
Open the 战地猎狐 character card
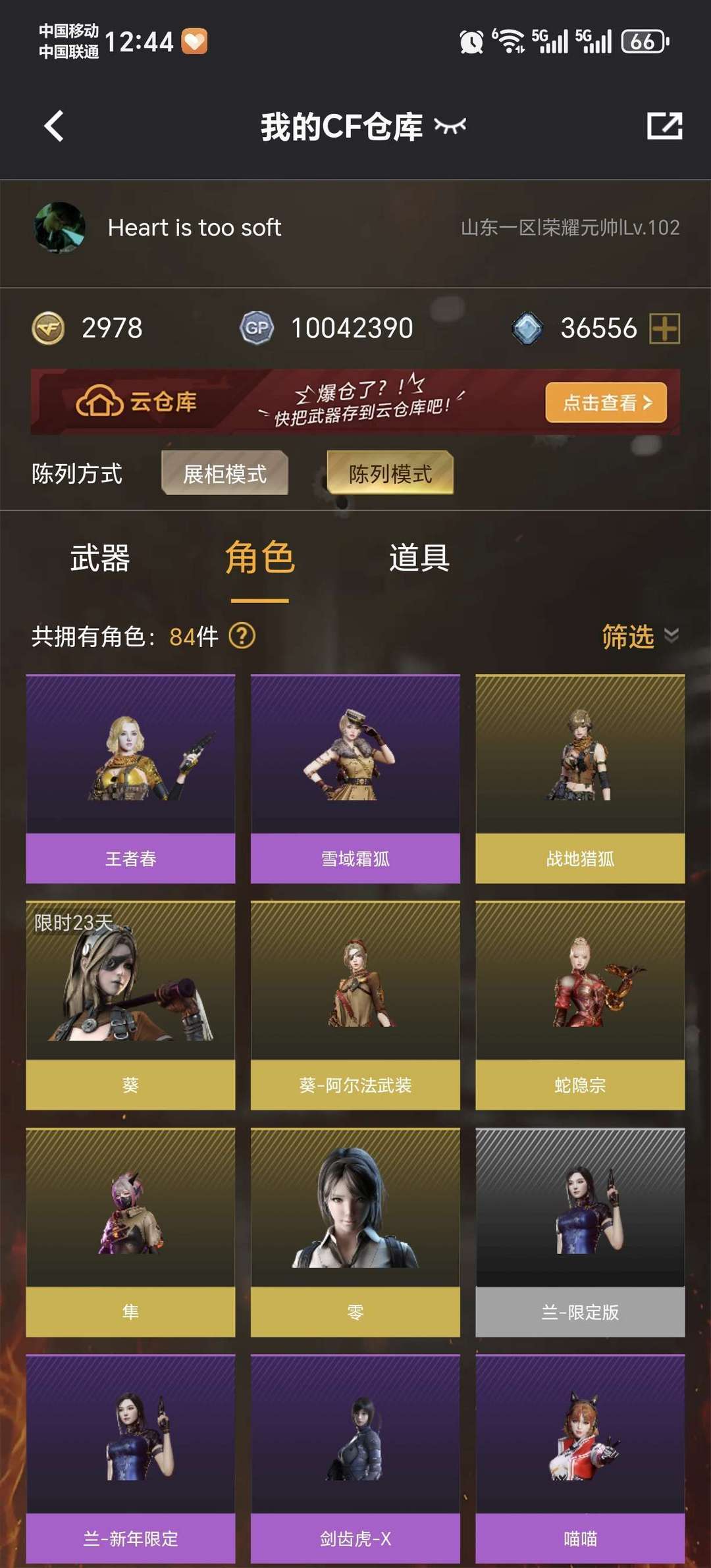(x=580, y=779)
